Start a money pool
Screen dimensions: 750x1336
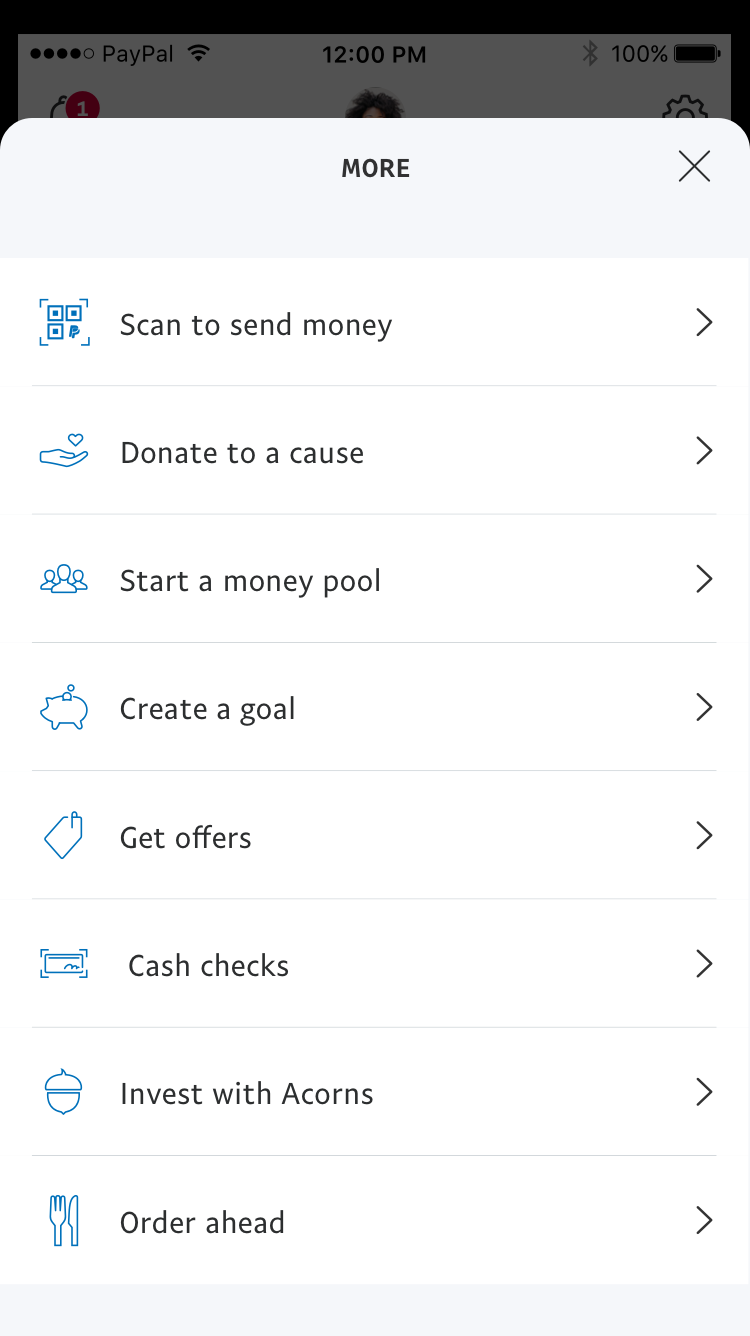click(374, 580)
